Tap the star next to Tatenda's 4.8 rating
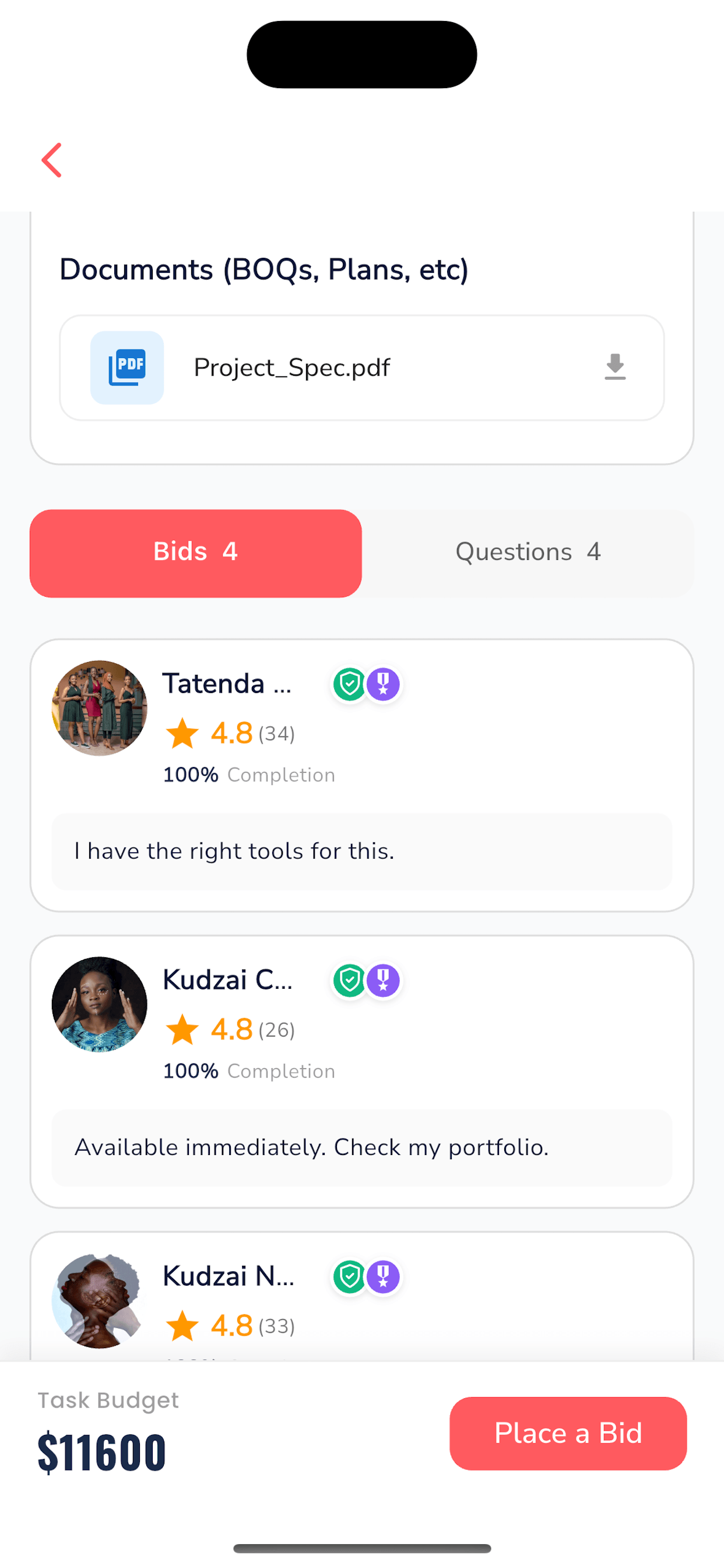 182,733
